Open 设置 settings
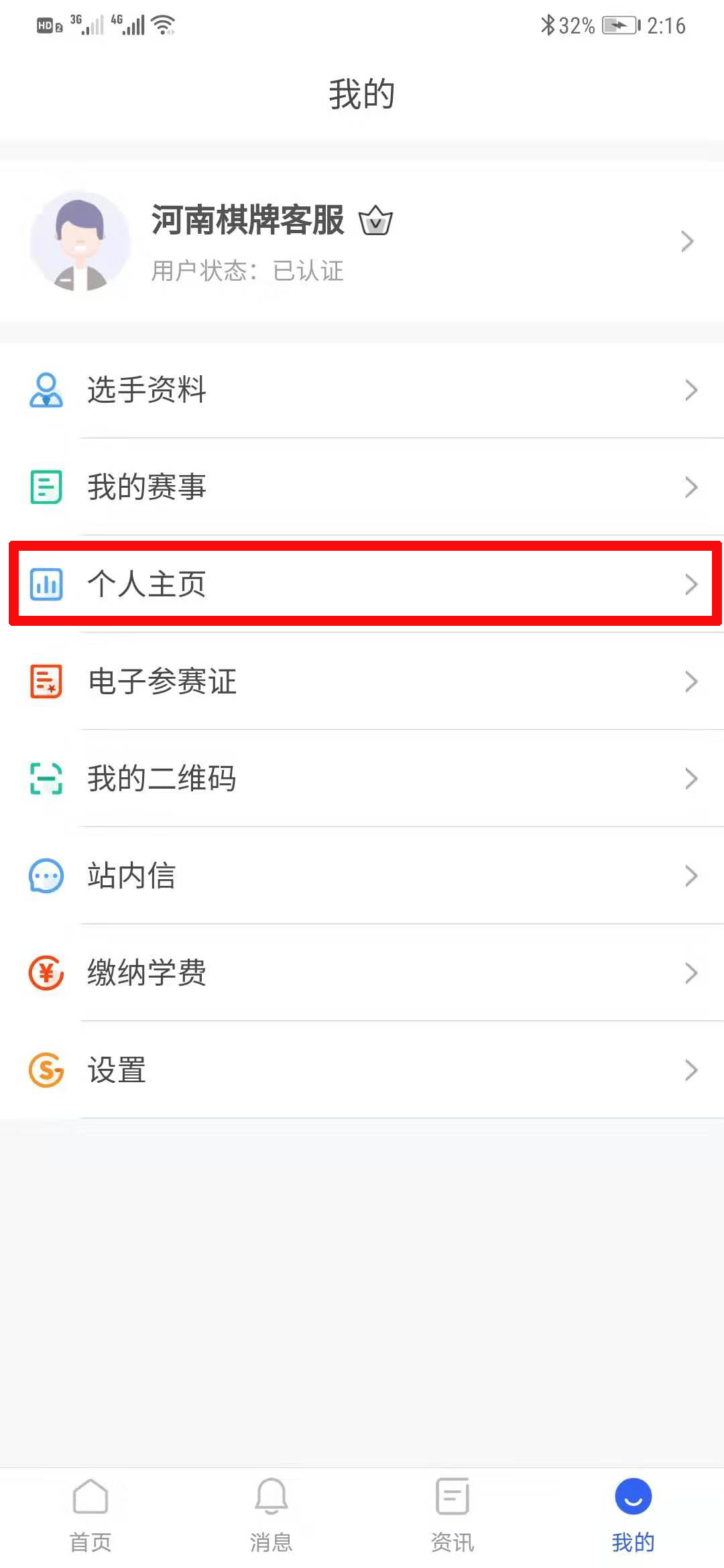724x1568 pixels. coord(362,1070)
